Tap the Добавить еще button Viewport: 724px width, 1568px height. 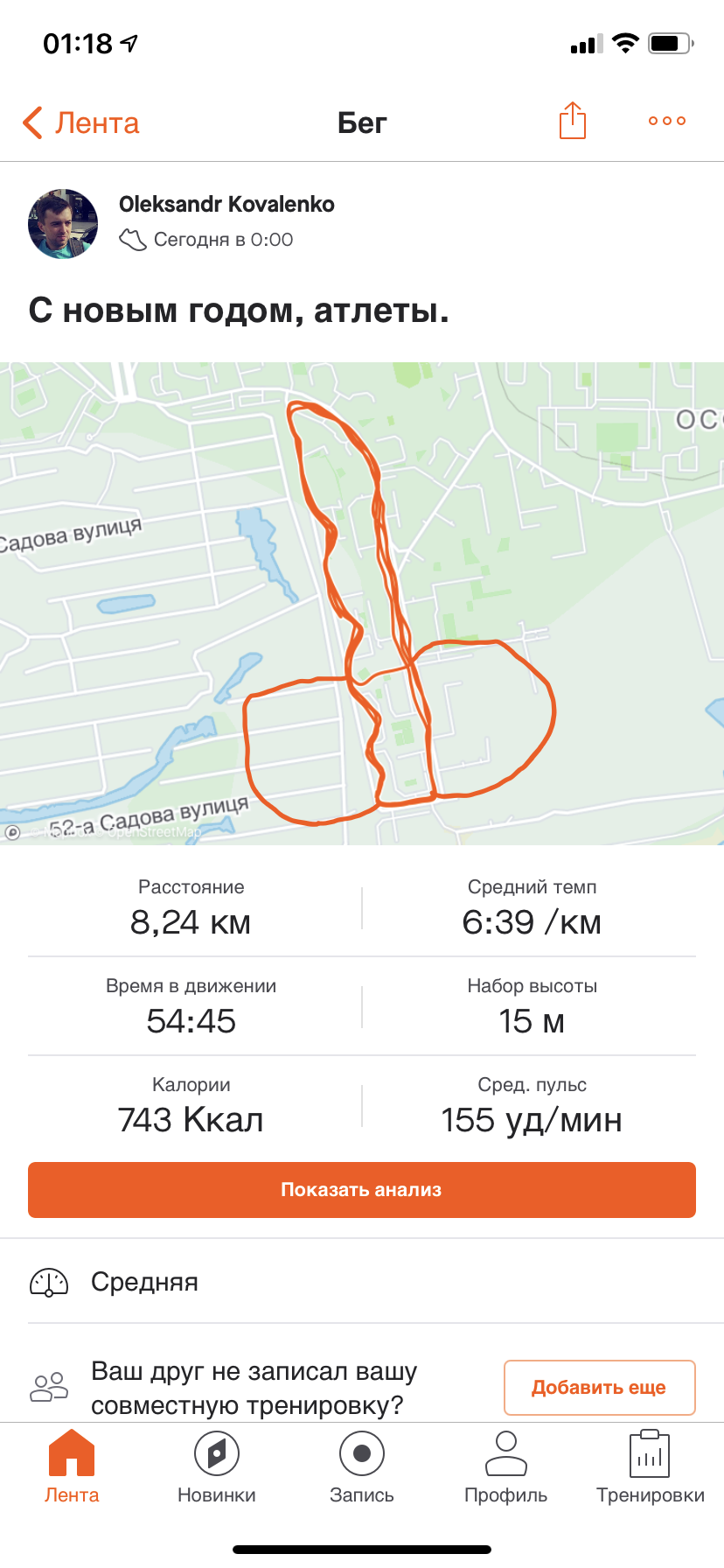click(599, 1388)
